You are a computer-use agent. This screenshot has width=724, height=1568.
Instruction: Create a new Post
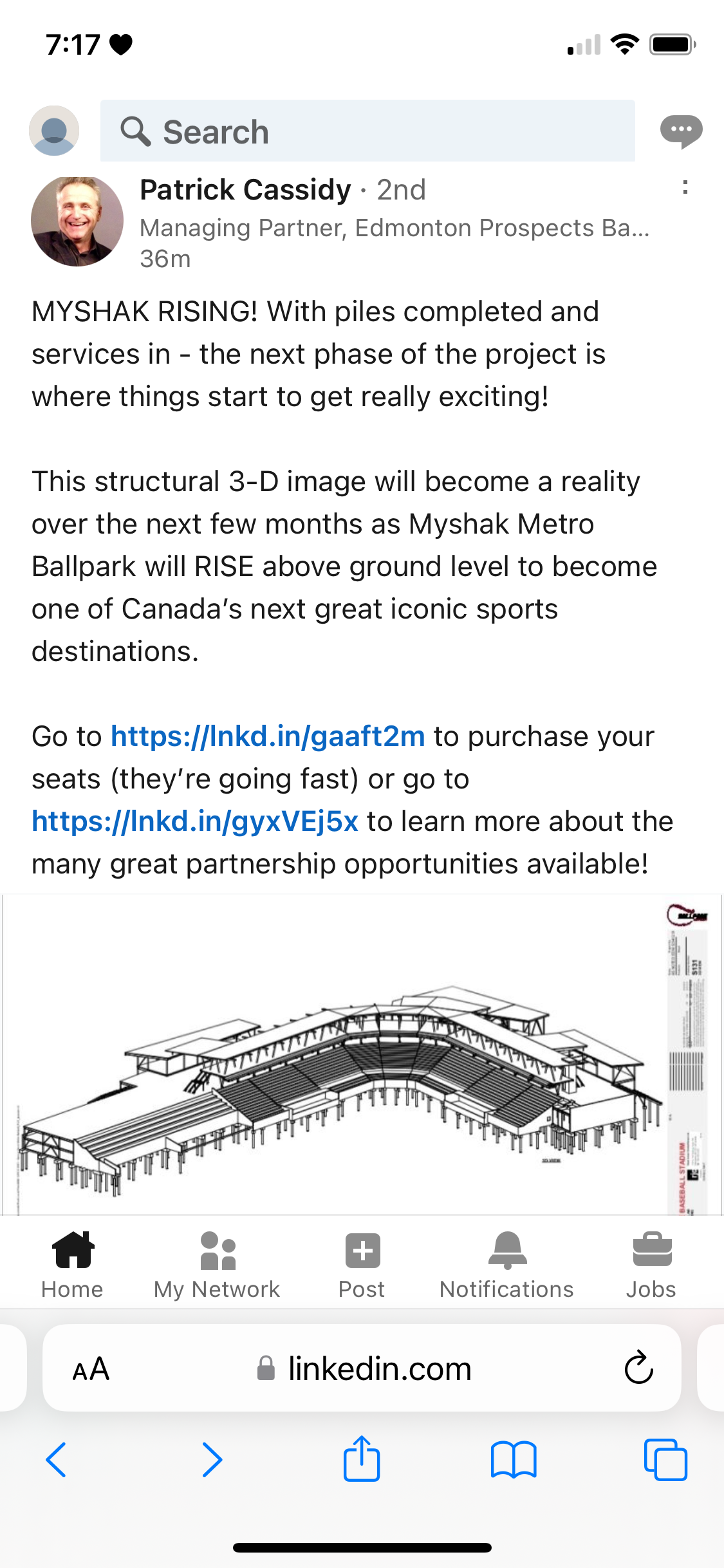pyautogui.click(x=362, y=1264)
